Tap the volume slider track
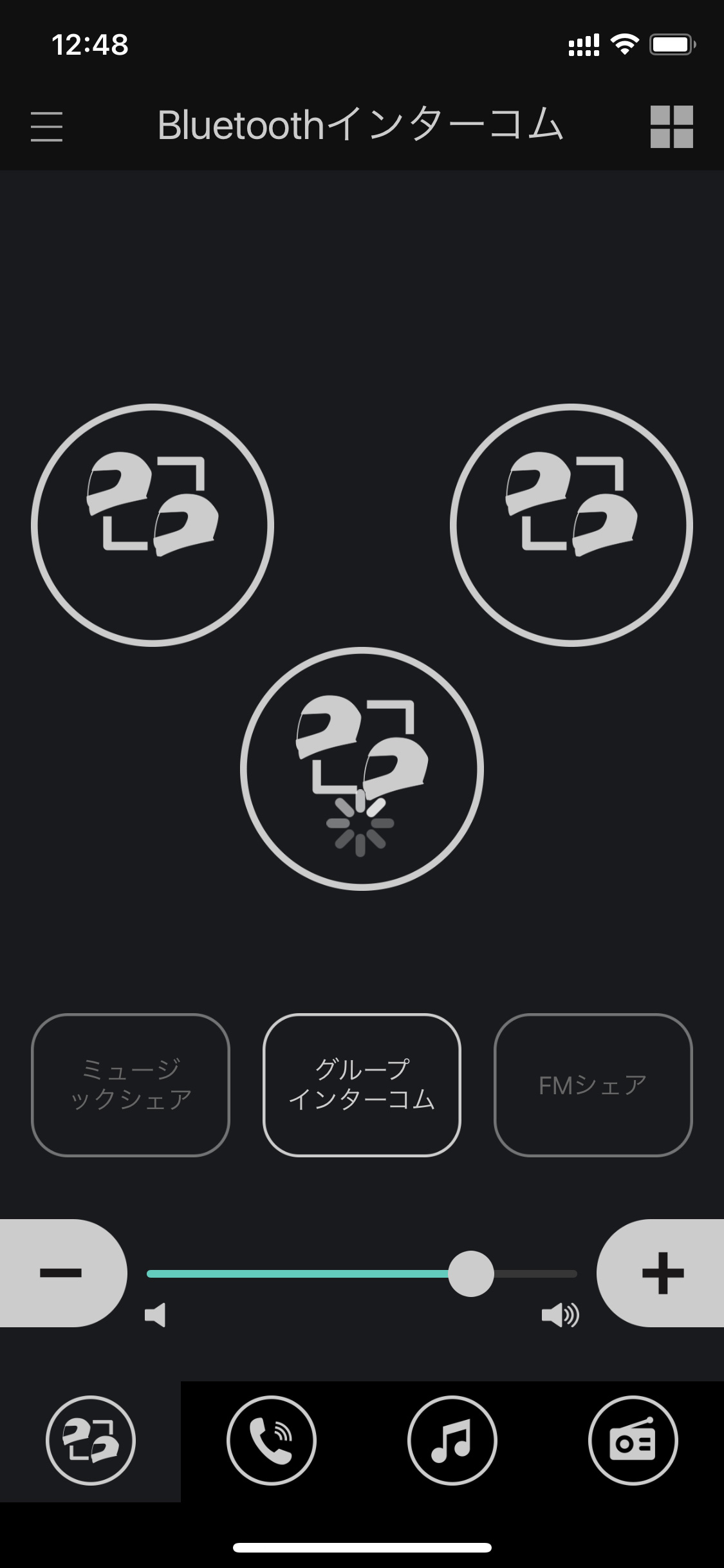 tap(362, 1274)
